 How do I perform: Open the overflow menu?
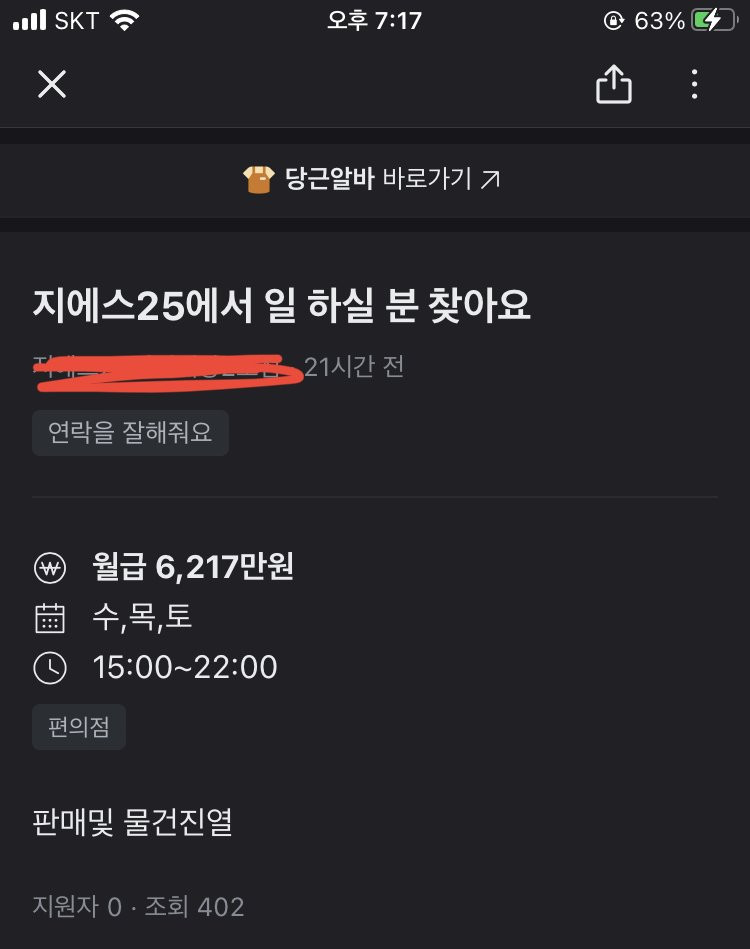[x=695, y=85]
